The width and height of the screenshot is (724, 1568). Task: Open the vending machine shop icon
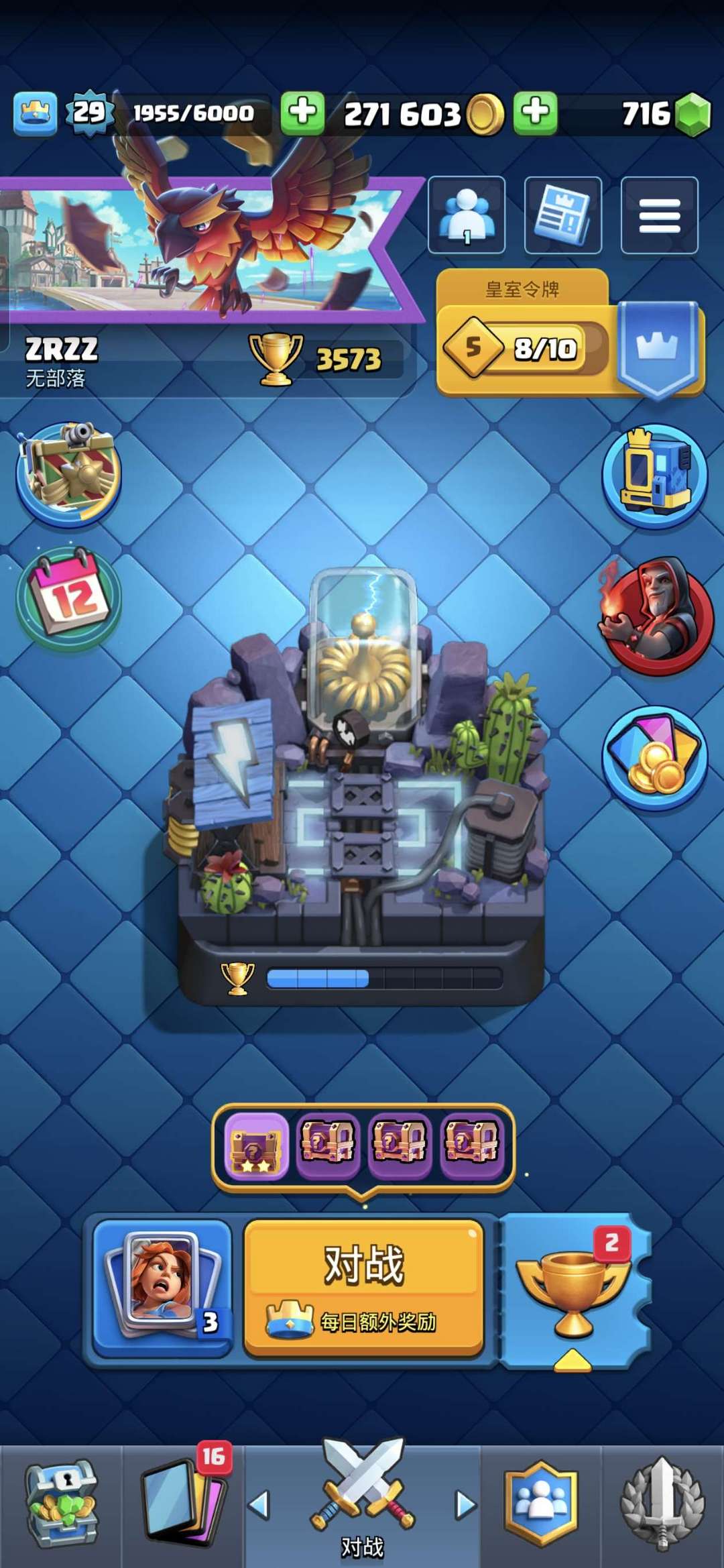655,475
